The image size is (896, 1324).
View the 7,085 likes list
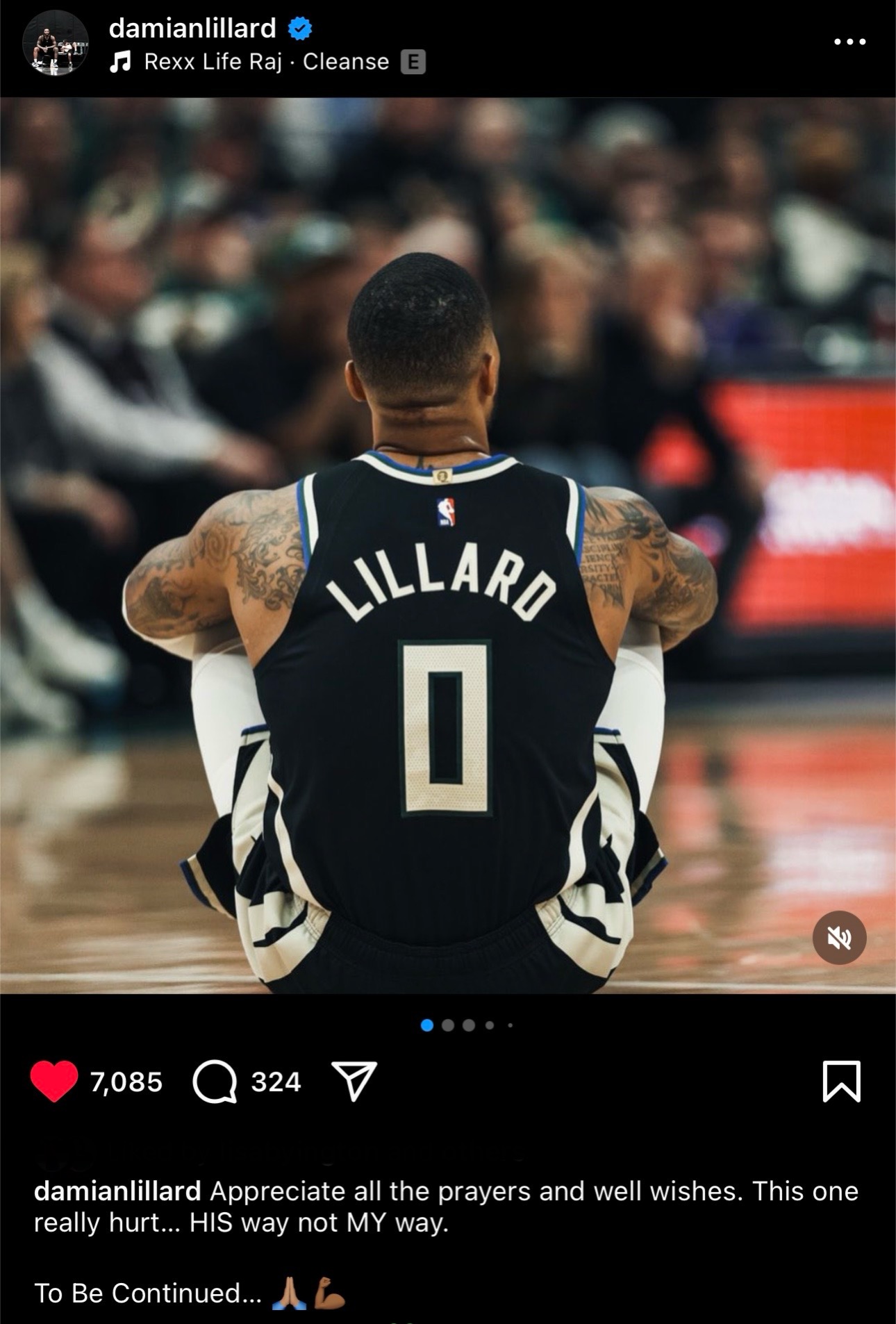tap(126, 1082)
